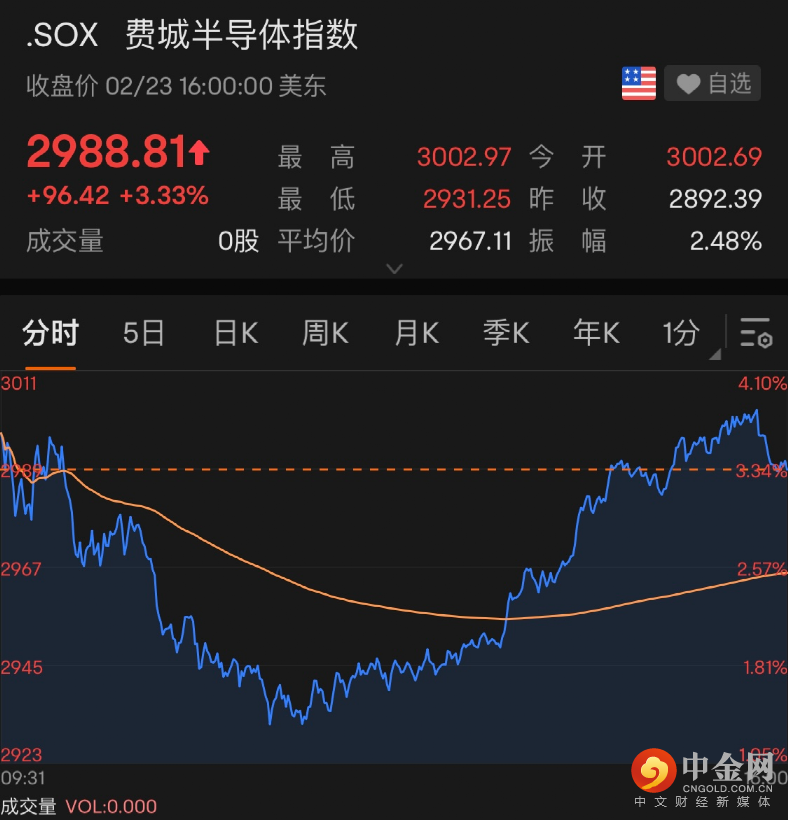Show the 季K chart
788x820 pixels.
pos(506,333)
